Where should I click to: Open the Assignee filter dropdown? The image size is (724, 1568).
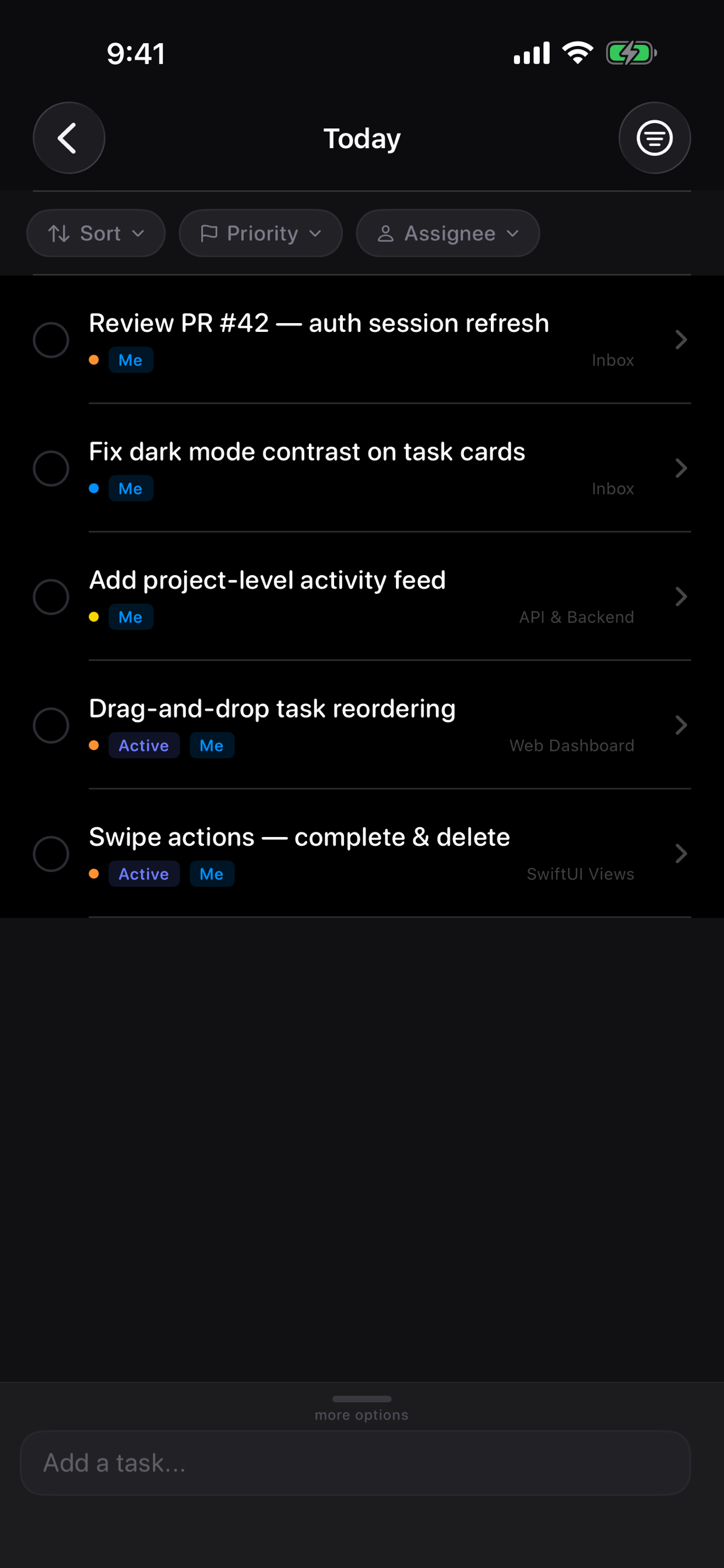point(448,234)
